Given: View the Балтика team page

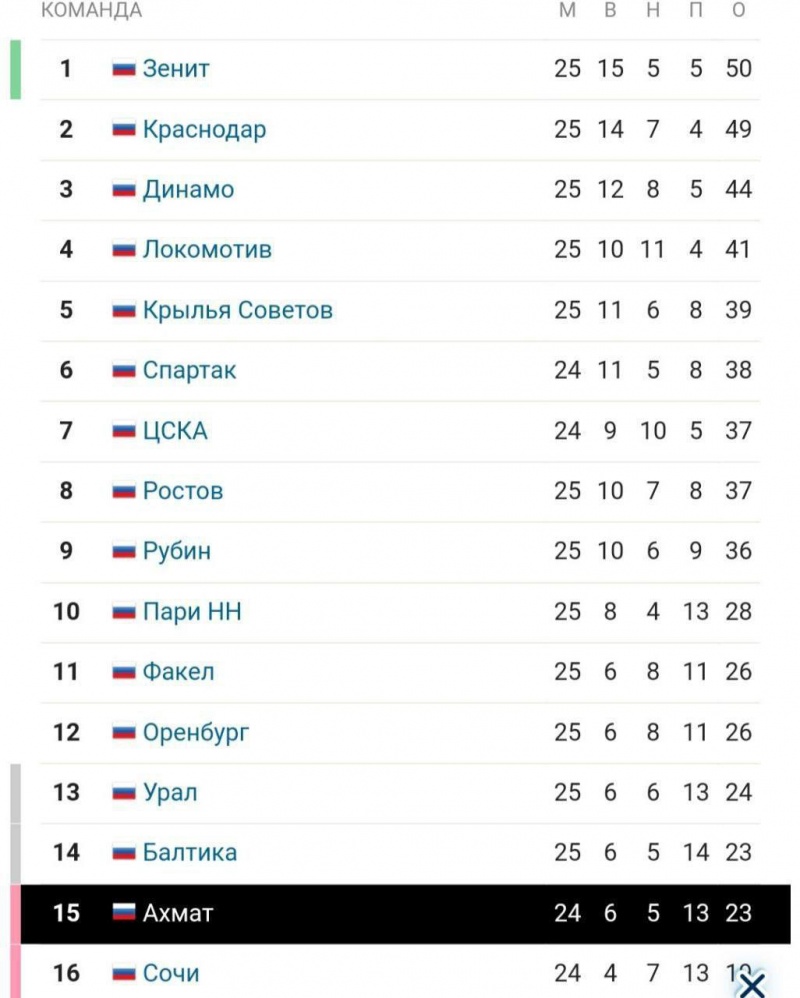Looking at the screenshot, I should [x=189, y=852].
